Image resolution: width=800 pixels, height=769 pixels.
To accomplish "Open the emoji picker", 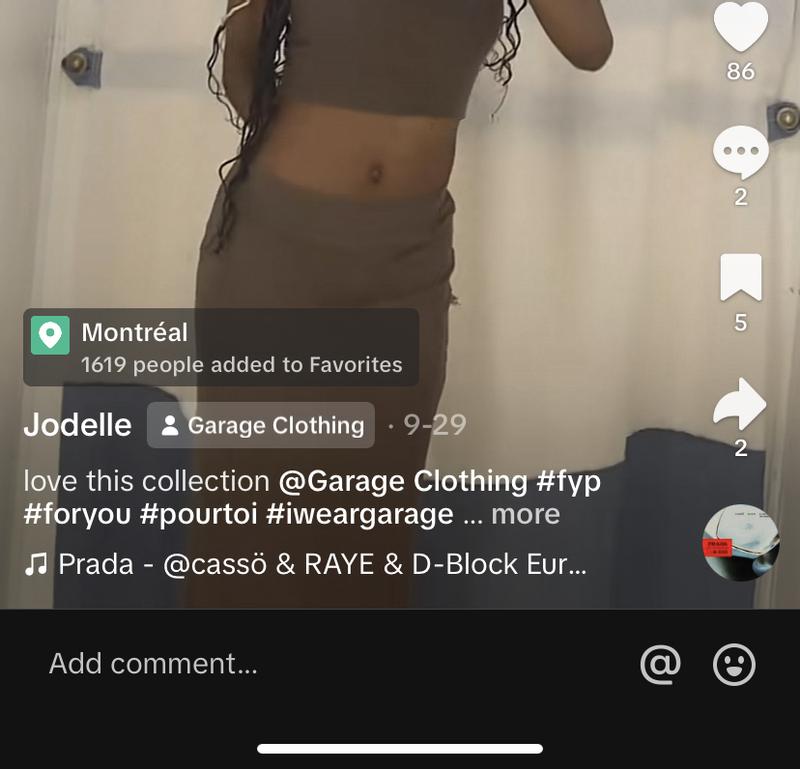I will click(734, 663).
